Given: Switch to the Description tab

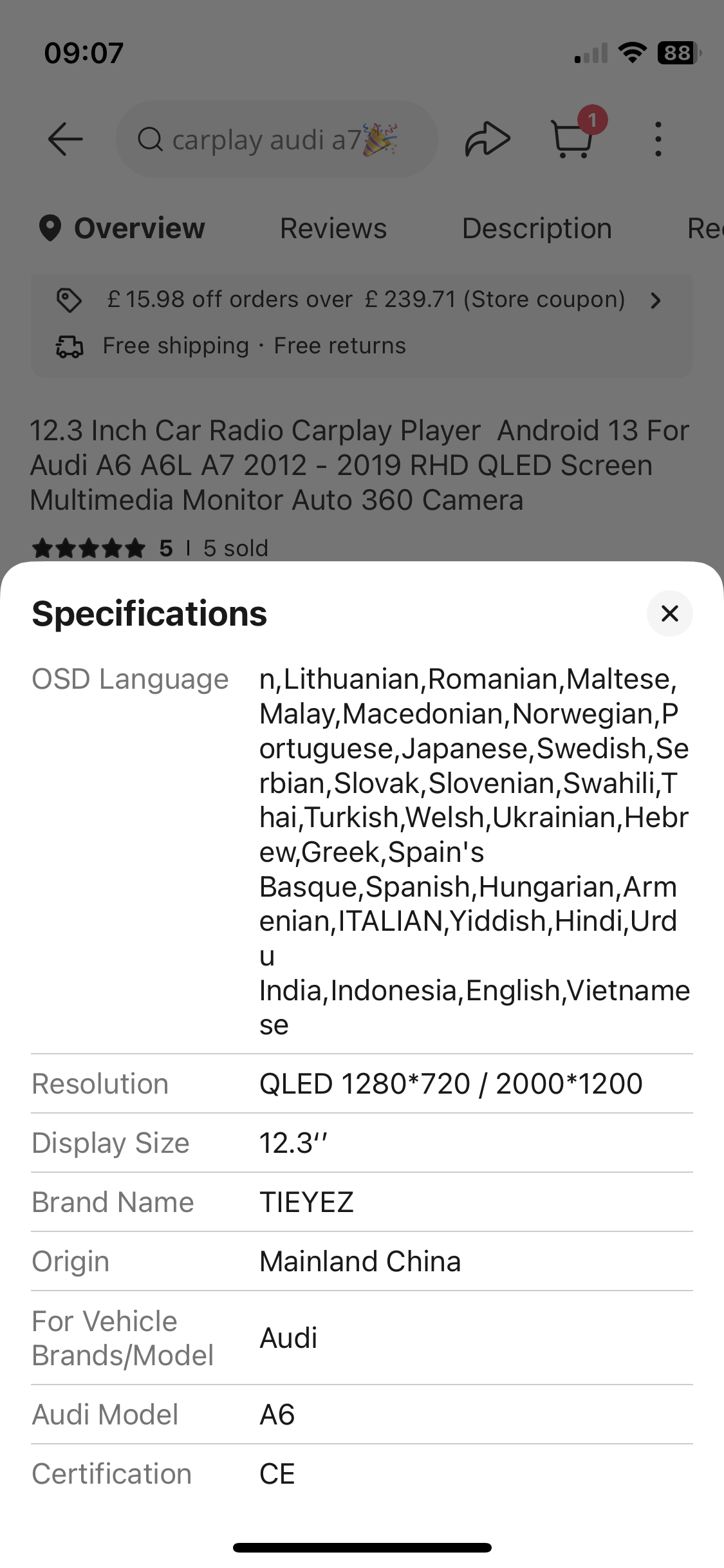Looking at the screenshot, I should 537,229.
